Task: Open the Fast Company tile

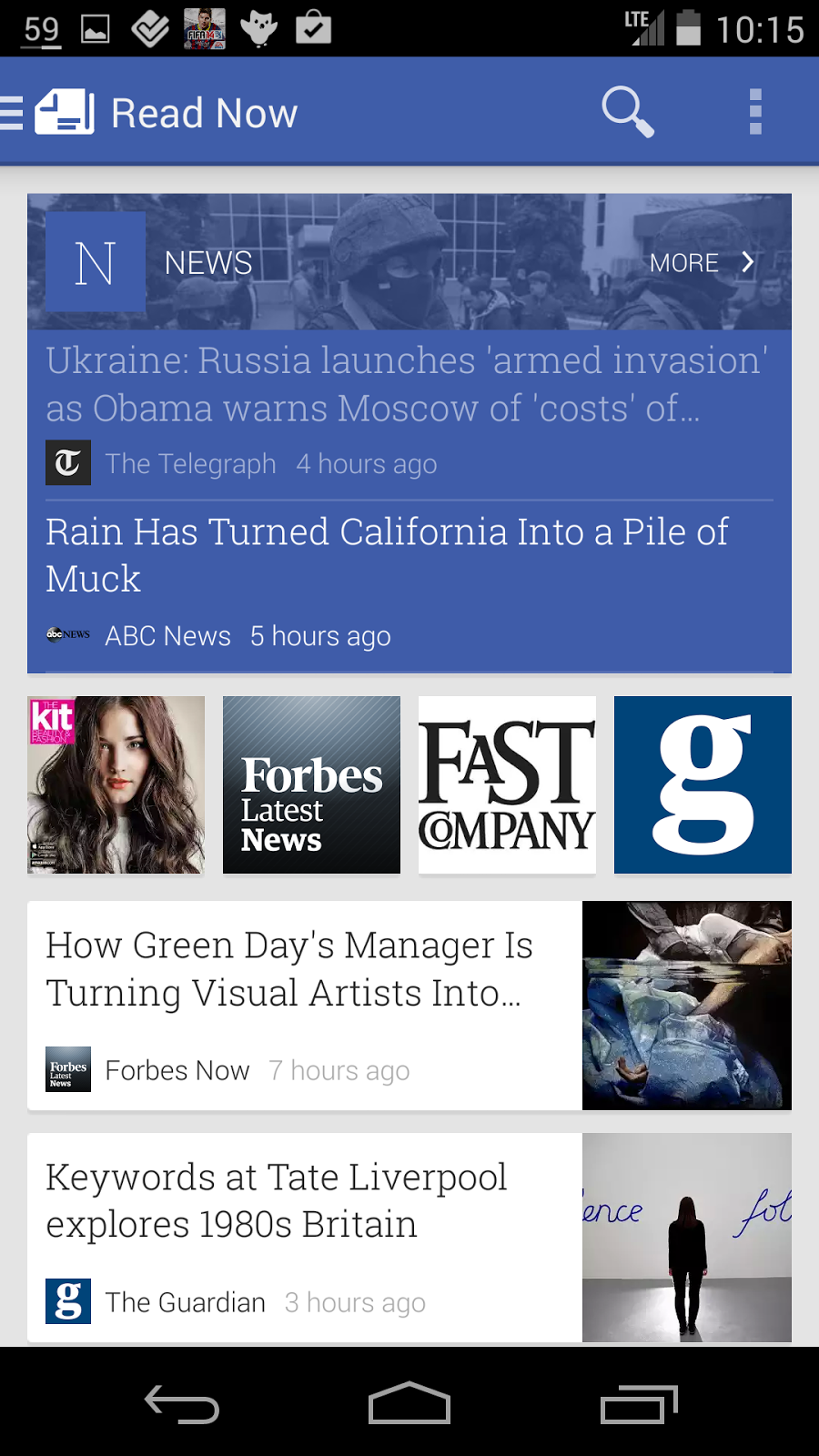Action: point(507,784)
